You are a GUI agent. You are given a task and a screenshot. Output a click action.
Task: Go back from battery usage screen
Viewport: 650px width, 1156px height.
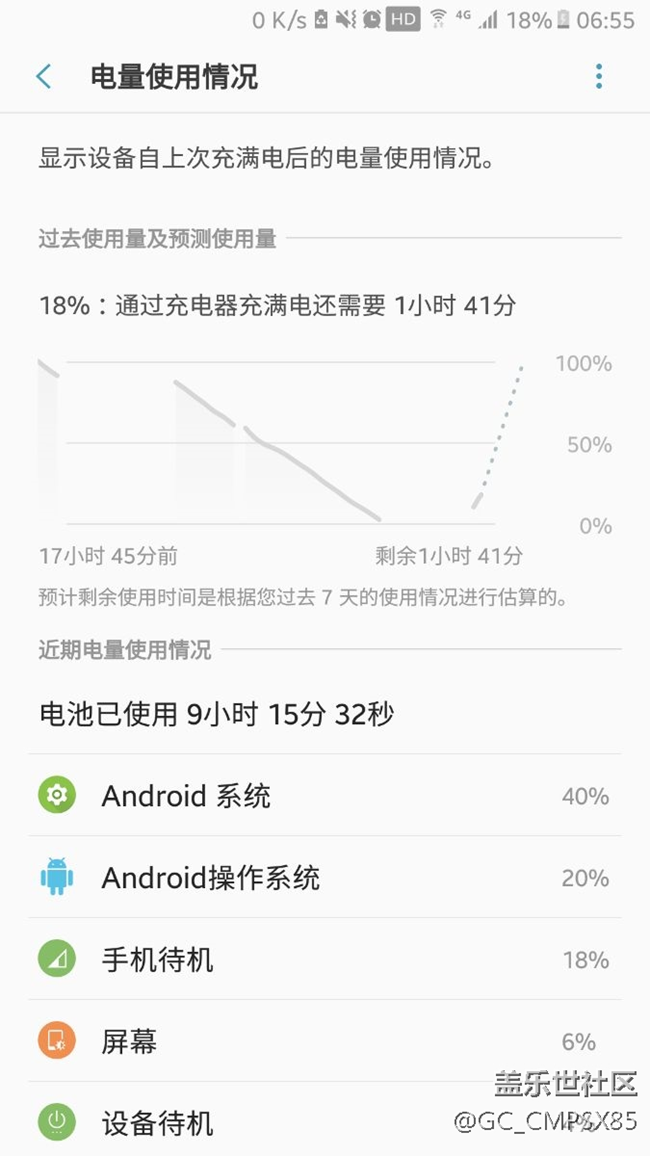(x=44, y=77)
